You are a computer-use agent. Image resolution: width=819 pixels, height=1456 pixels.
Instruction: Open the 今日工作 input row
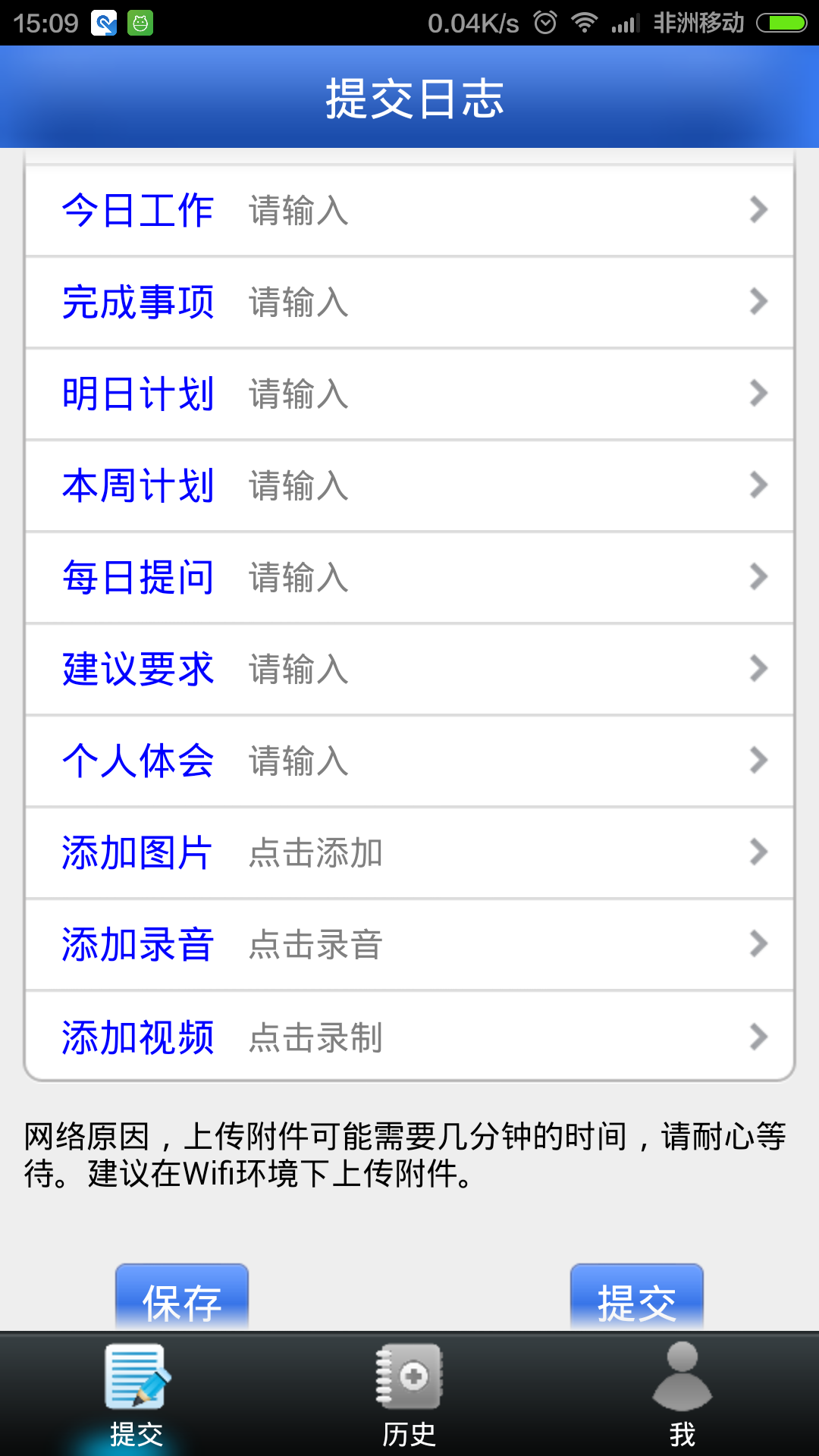click(409, 210)
